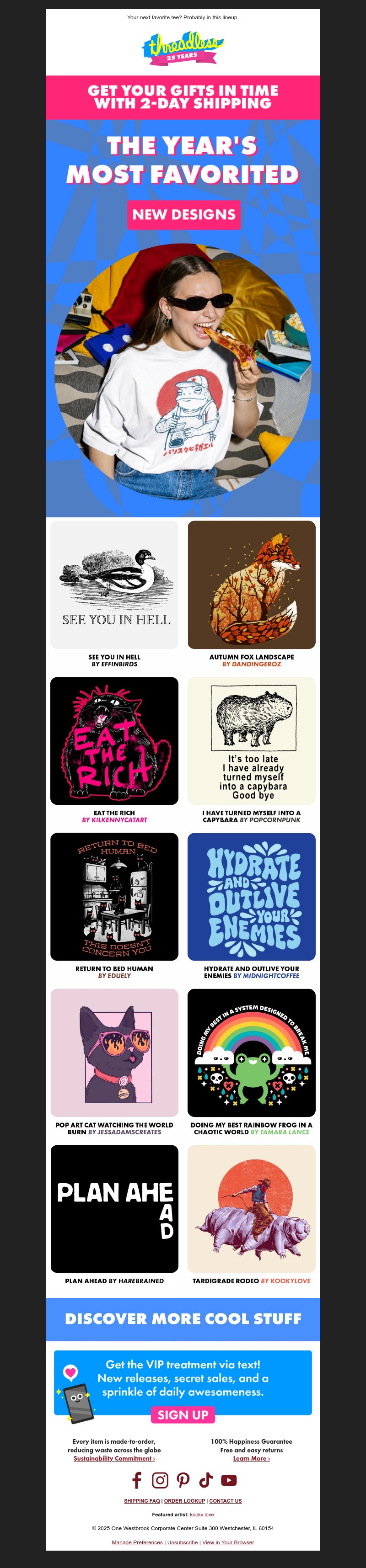Screen dimensions: 366x1568
Task: Tap the New Designs button
Action: 183,214
